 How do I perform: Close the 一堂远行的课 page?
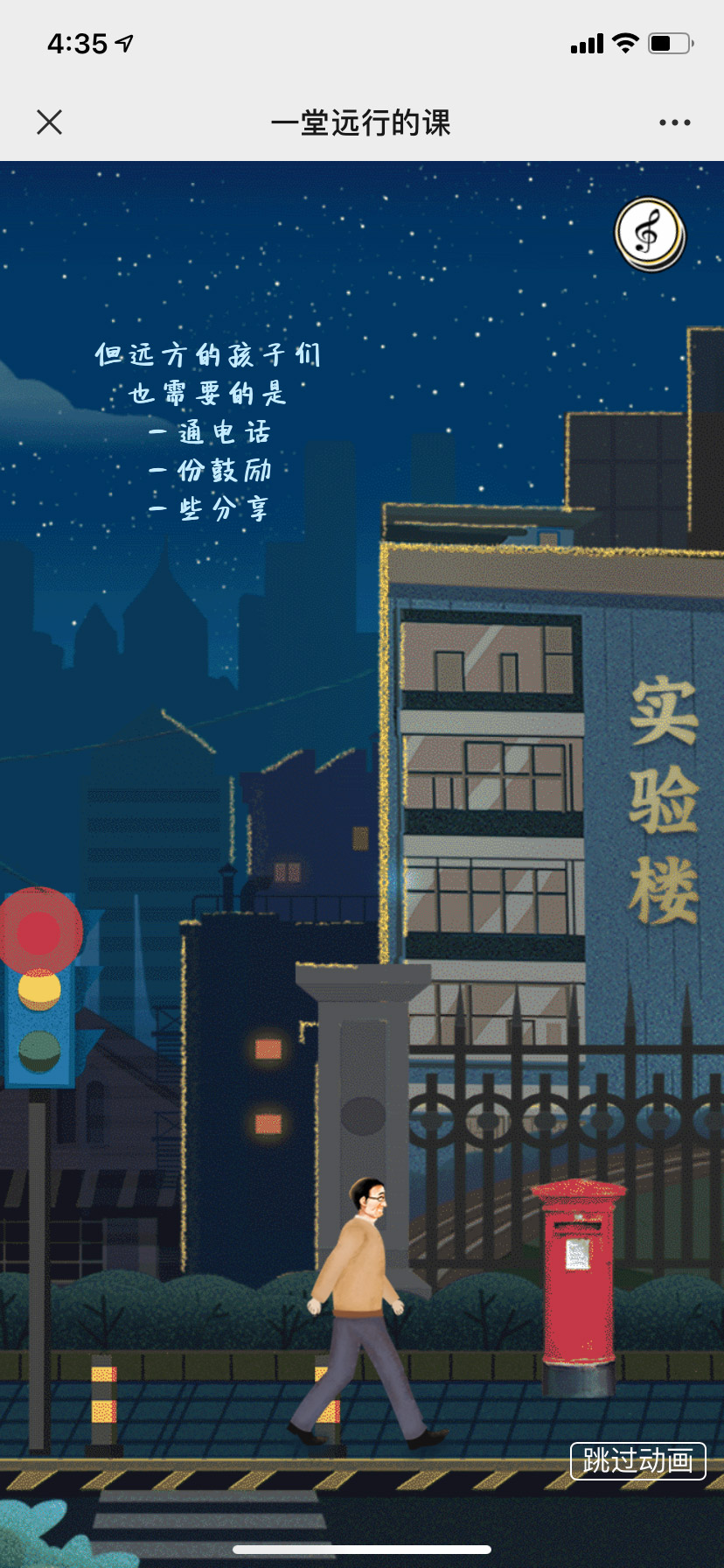(50, 122)
